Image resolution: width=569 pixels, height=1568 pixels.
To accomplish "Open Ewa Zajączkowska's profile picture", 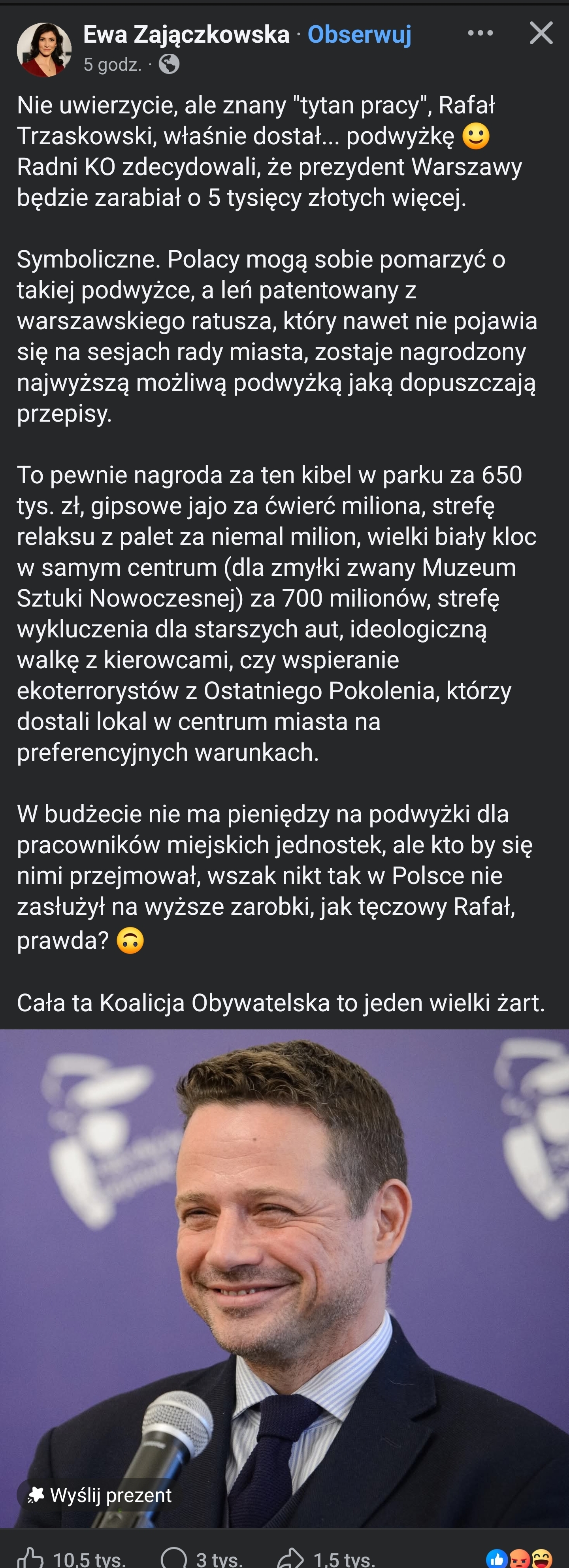I will (44, 49).
